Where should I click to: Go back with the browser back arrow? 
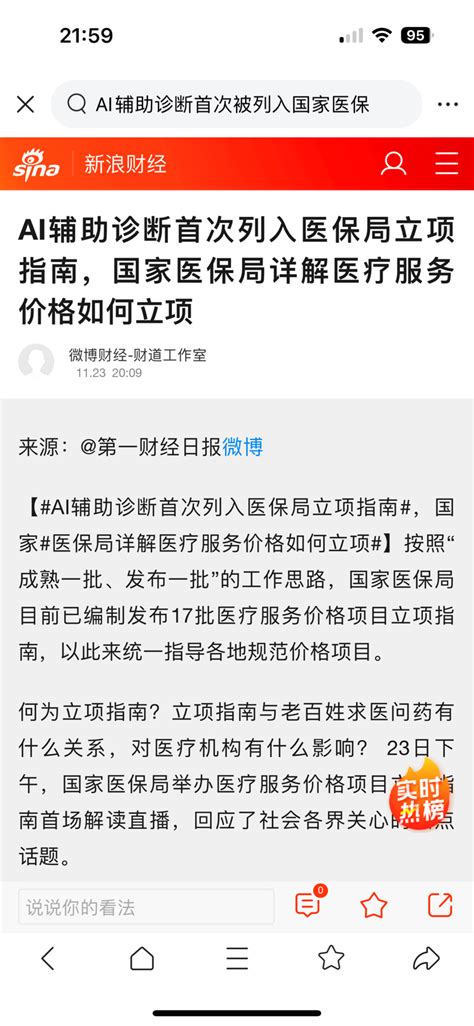[x=47, y=959]
